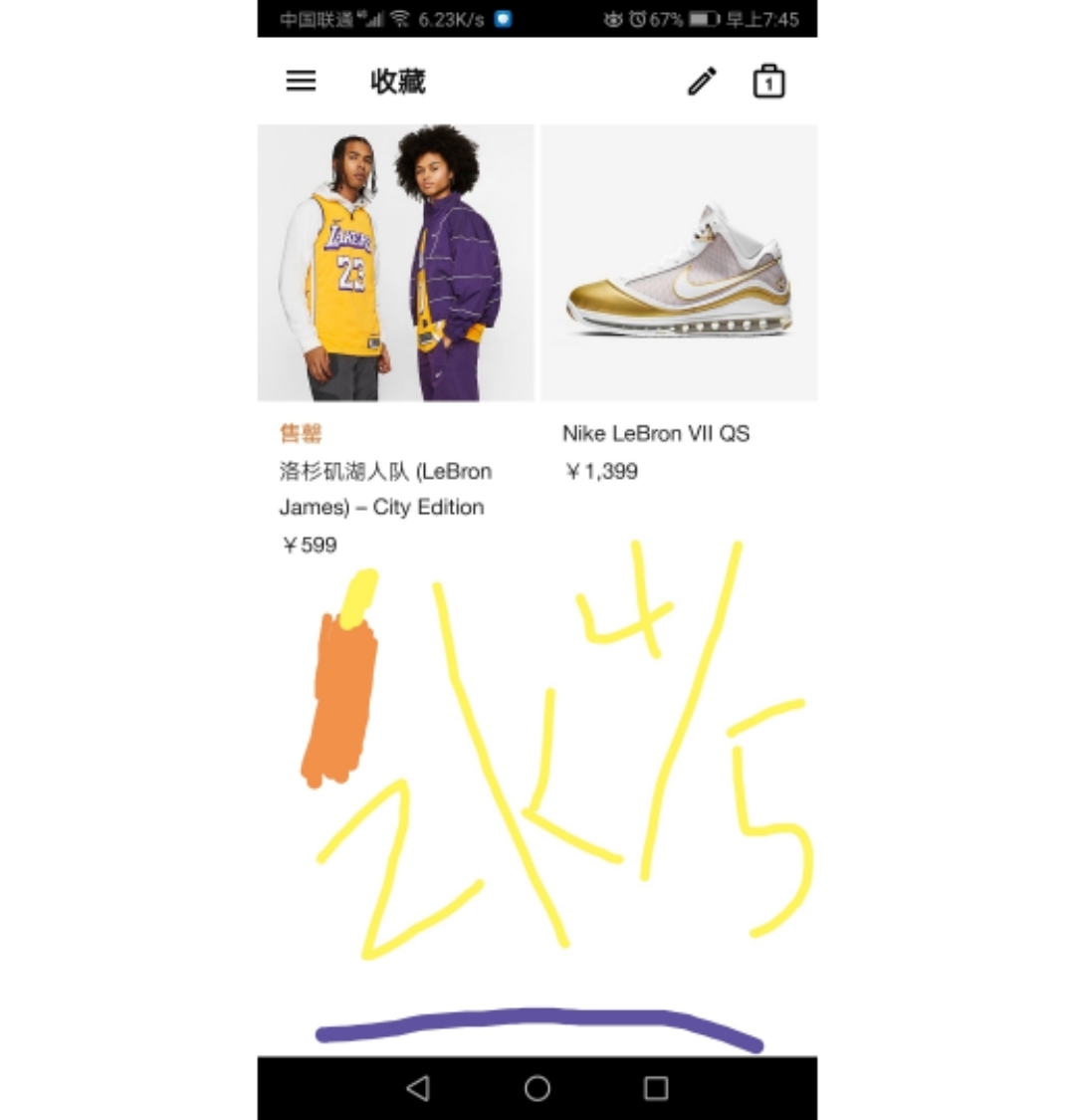
Task: Go back with the system back button
Action: [418, 1088]
